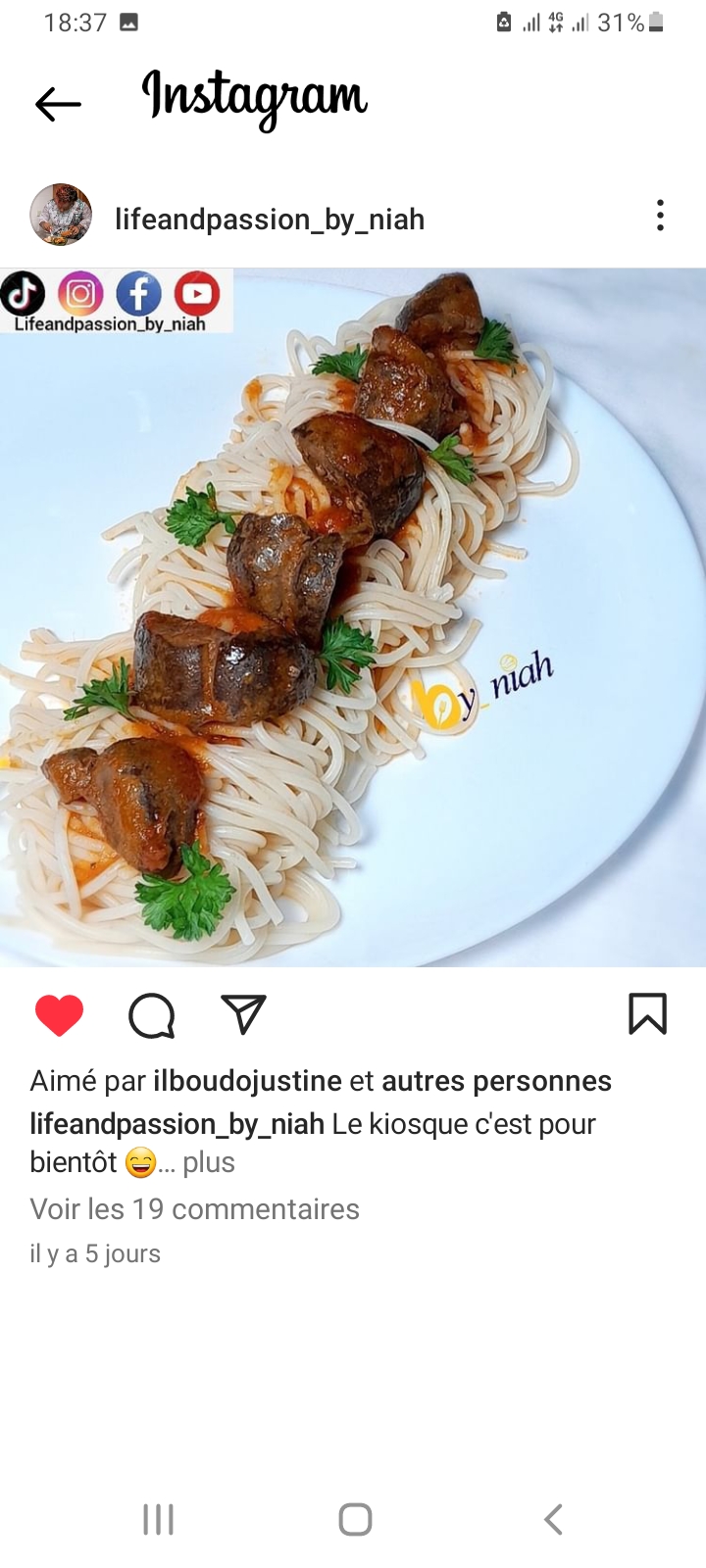The width and height of the screenshot is (706, 1568).
Task: Save the post with the bookmark icon
Action: 647,1014
